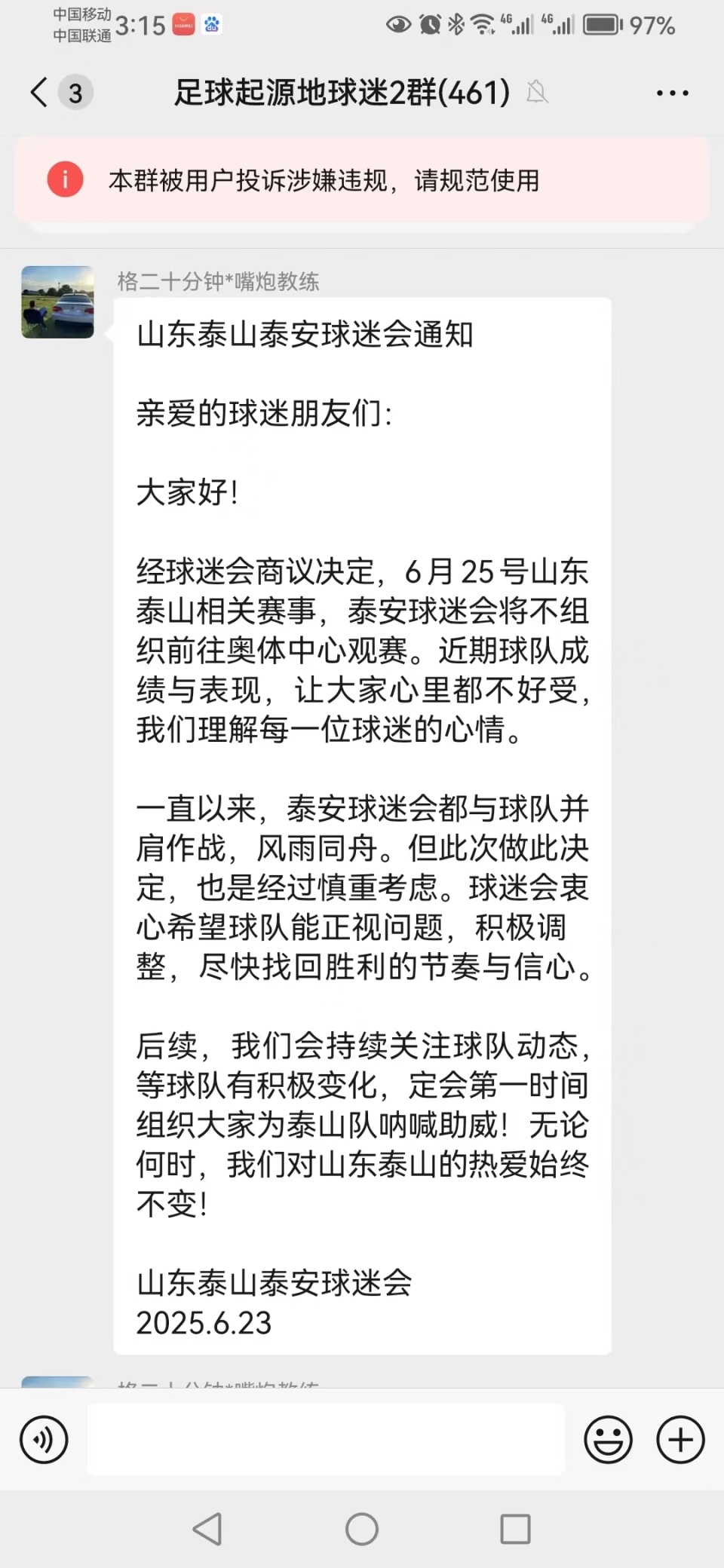This screenshot has height=1568, width=724.
Task: Open the plus attachments menu
Action: [680, 1440]
